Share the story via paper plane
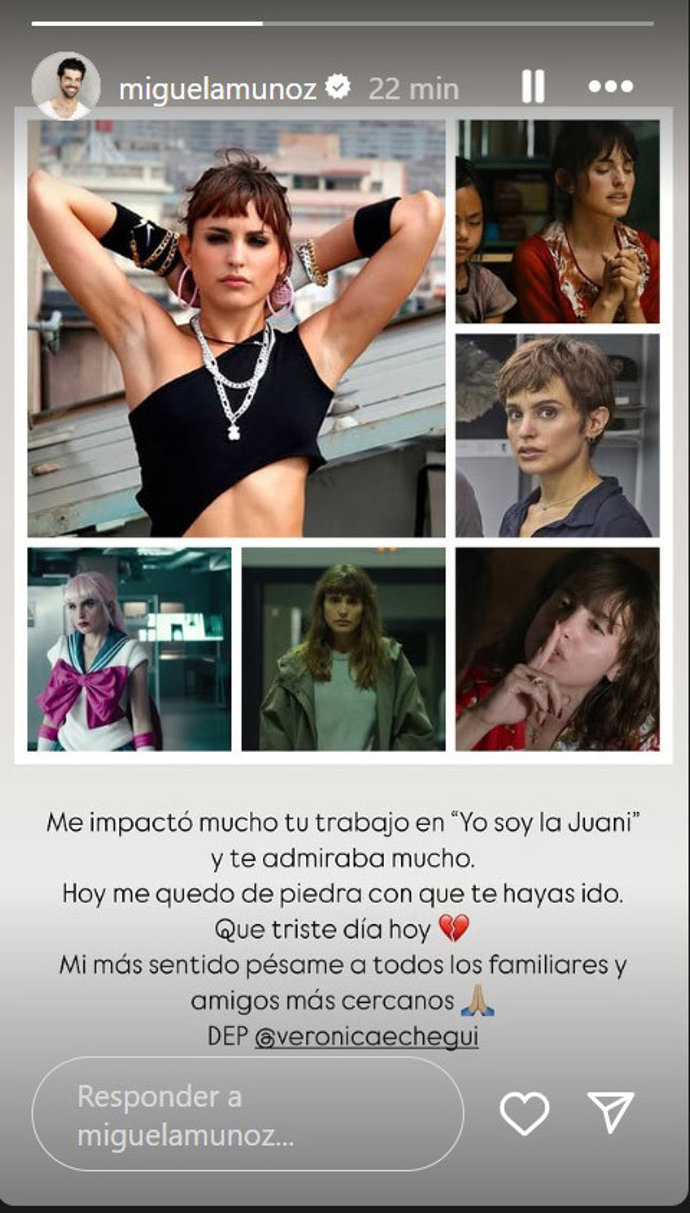The height and width of the screenshot is (1213, 690). (610, 1113)
